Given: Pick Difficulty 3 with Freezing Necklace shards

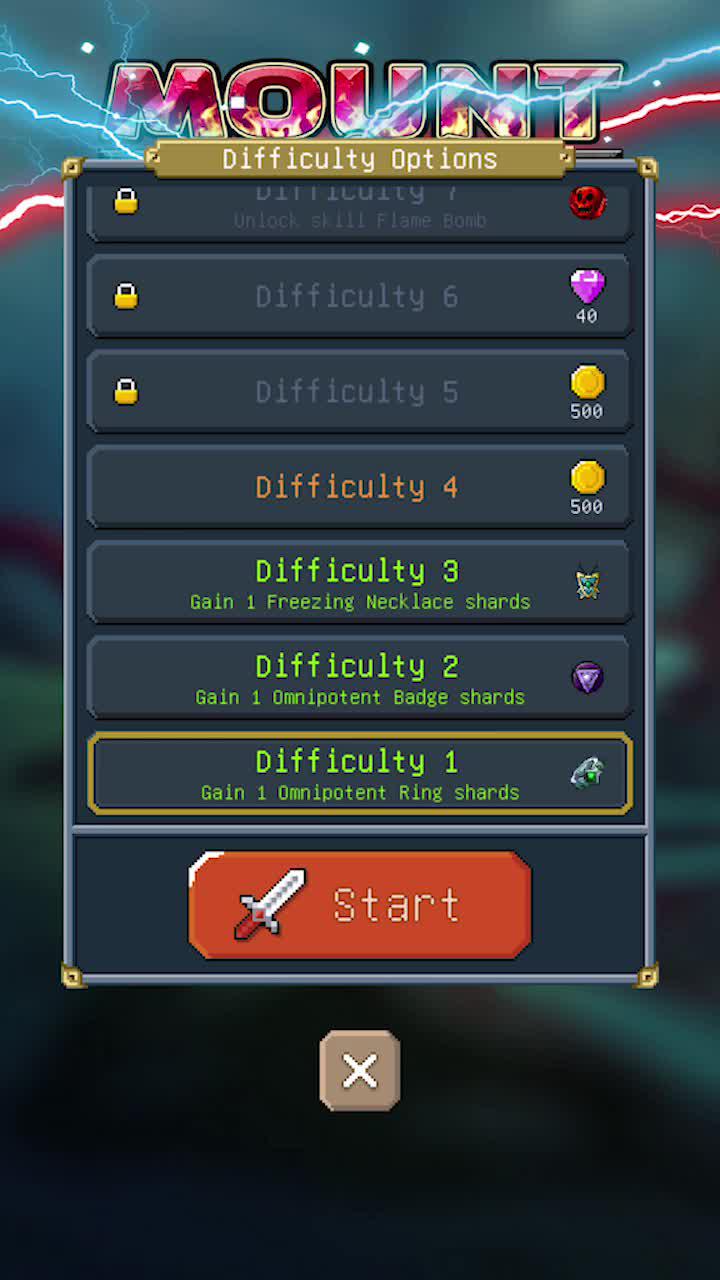Looking at the screenshot, I should pos(360,584).
